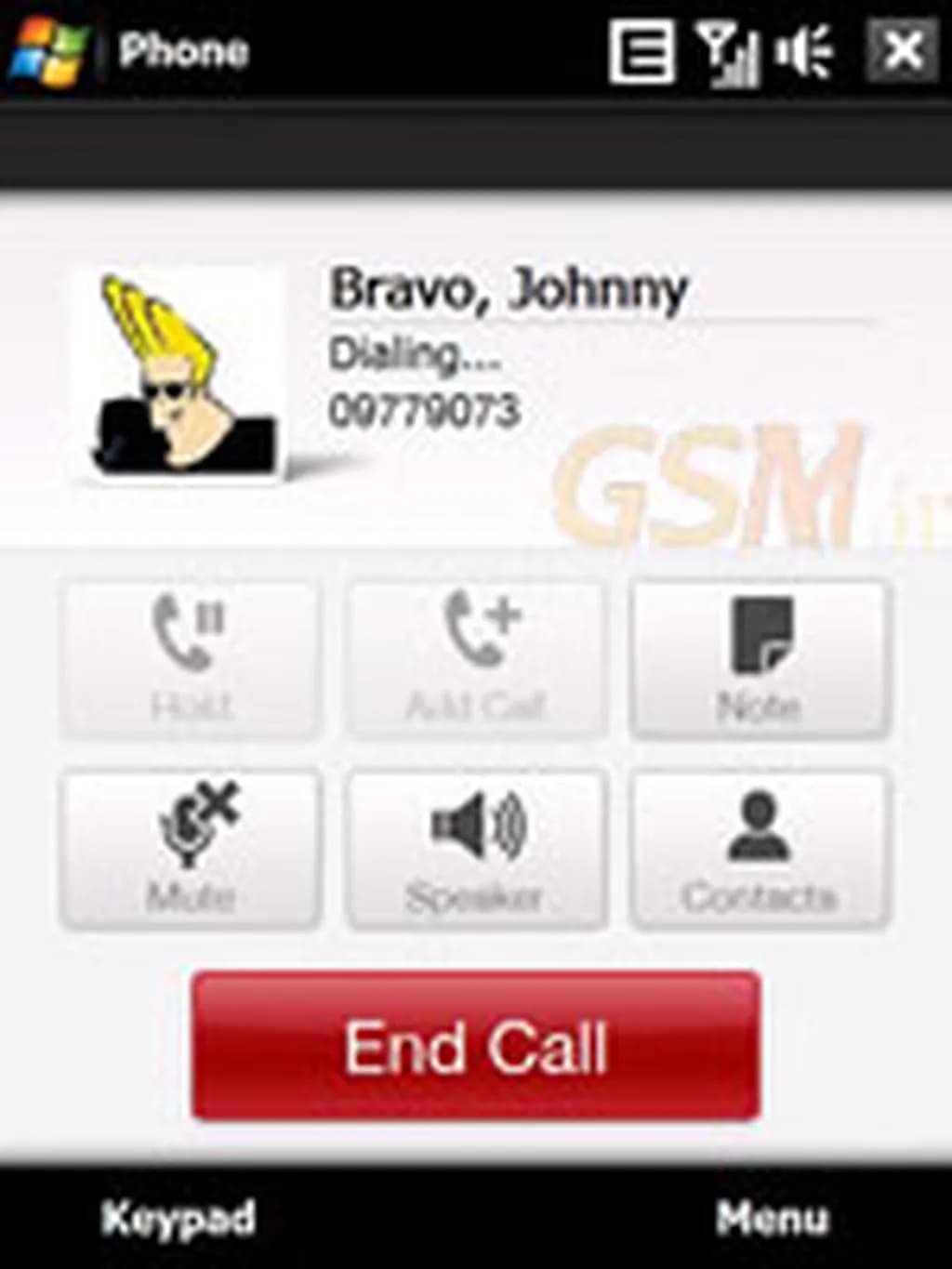Add Call to the conversation

click(x=476, y=658)
